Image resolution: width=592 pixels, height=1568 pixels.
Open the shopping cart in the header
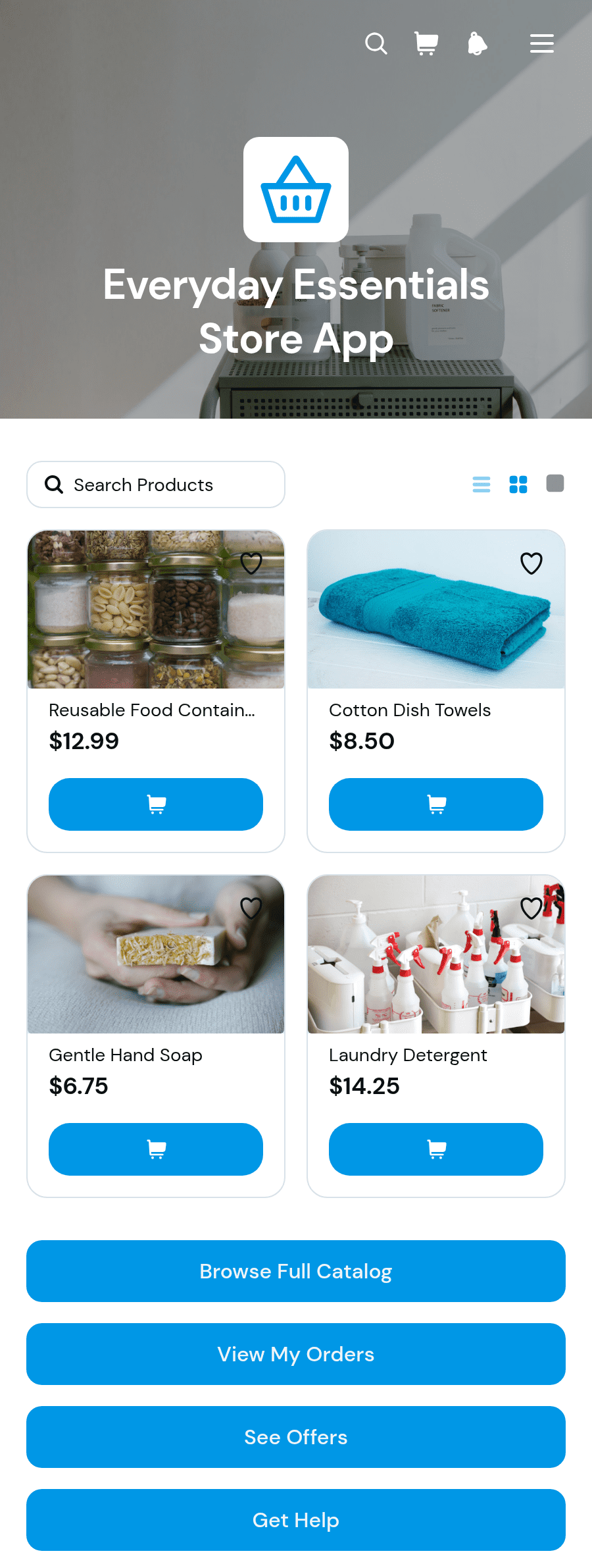426,44
